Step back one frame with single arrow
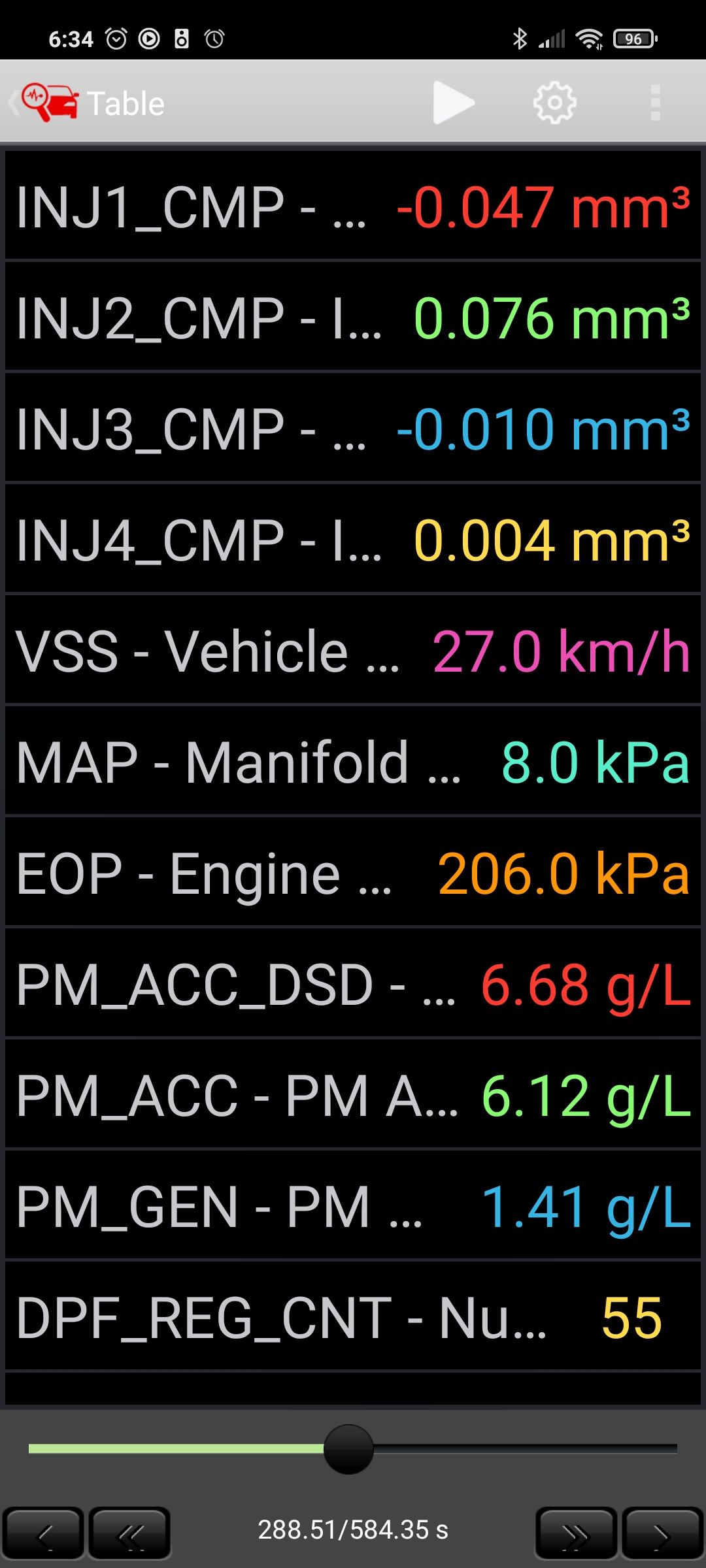The image size is (706, 1568). 43,1533
